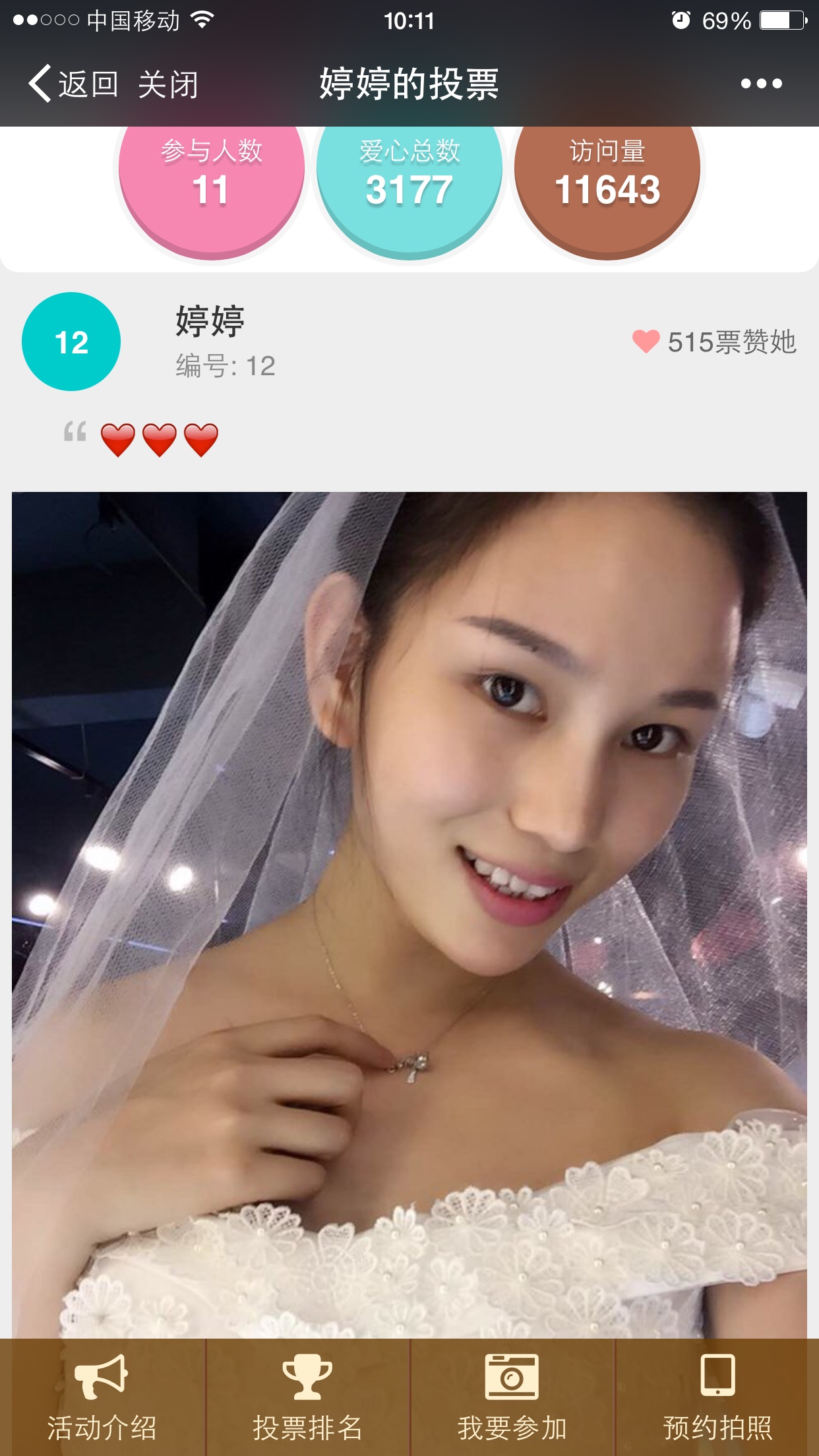
Task: Open the 预约拍照 tab
Action: 717,1397
